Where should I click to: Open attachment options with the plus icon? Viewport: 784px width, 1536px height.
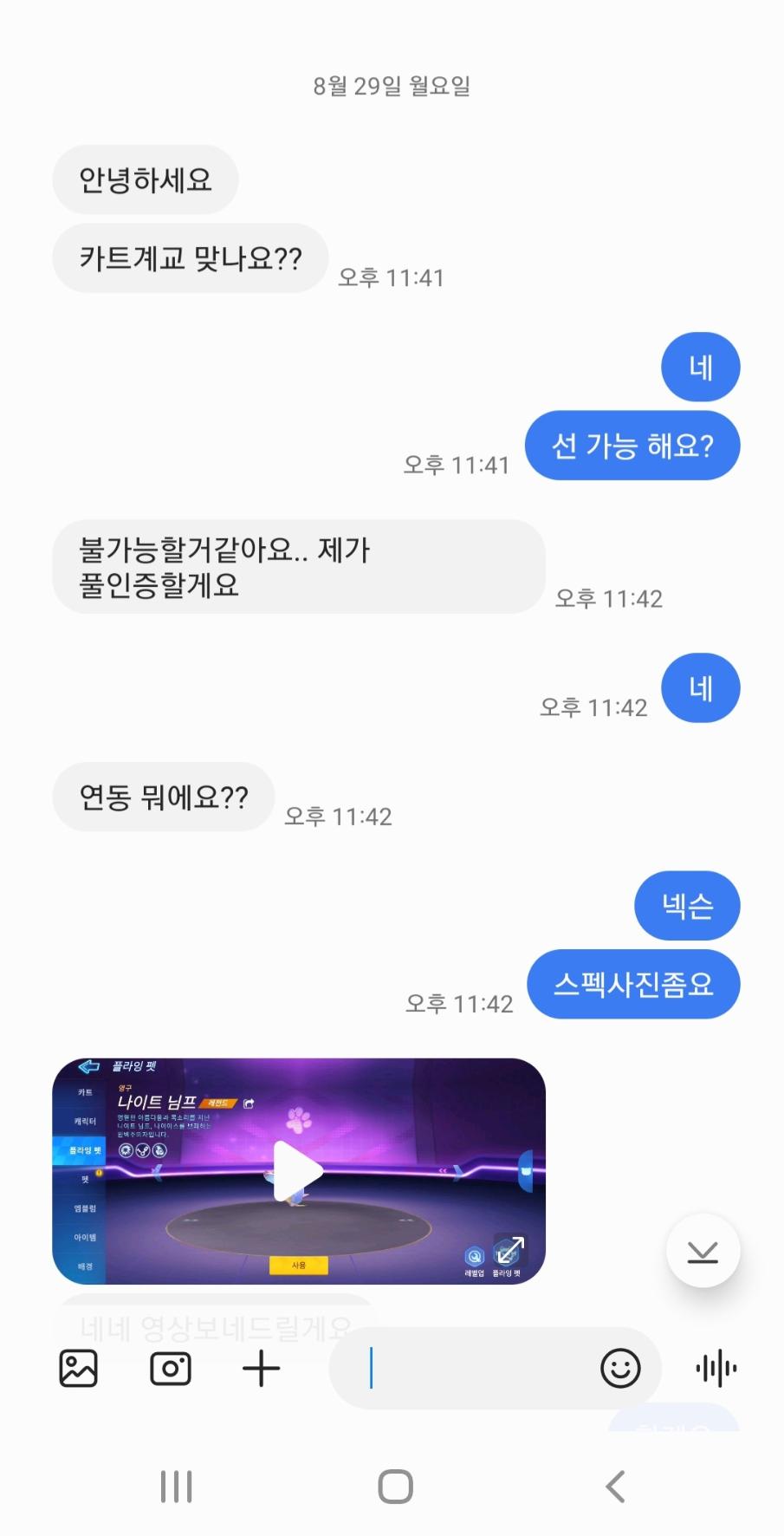pyautogui.click(x=261, y=1368)
